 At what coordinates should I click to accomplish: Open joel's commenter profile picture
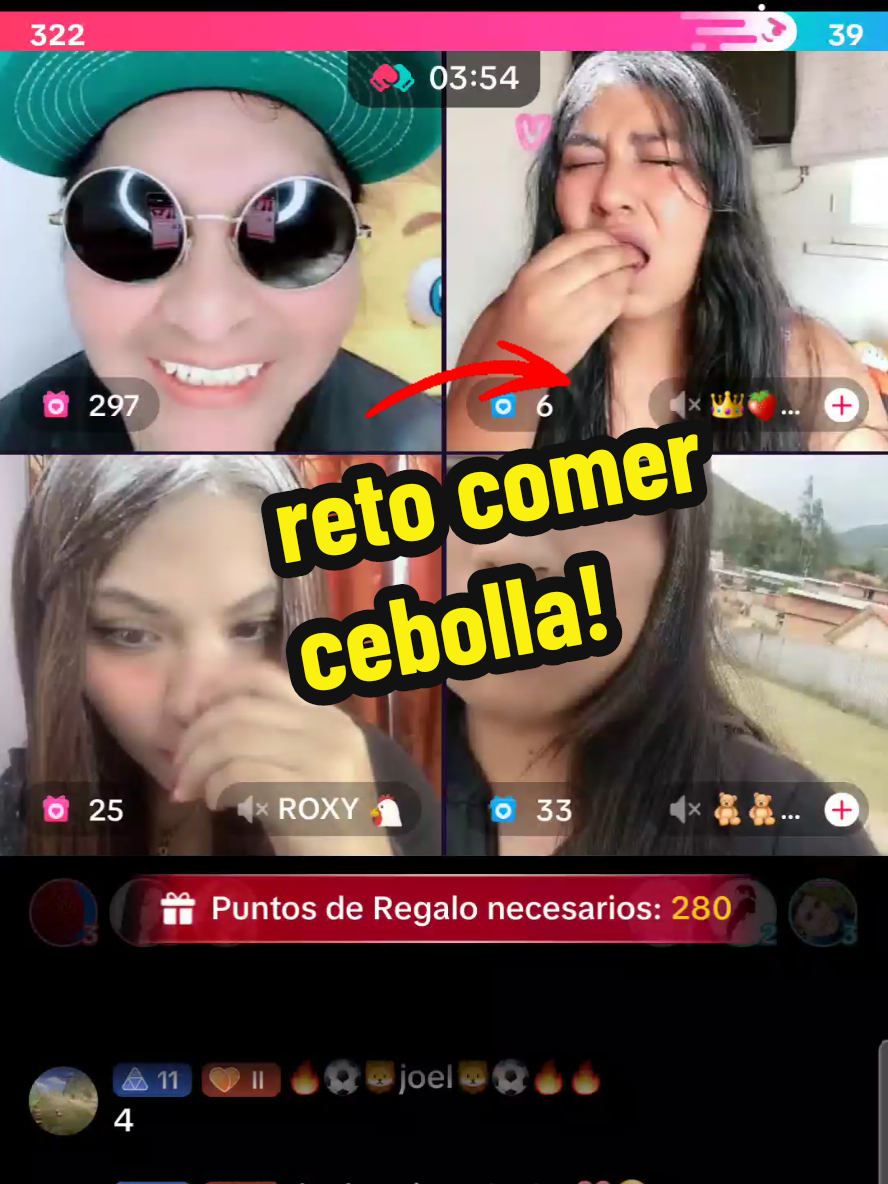pos(63,1101)
